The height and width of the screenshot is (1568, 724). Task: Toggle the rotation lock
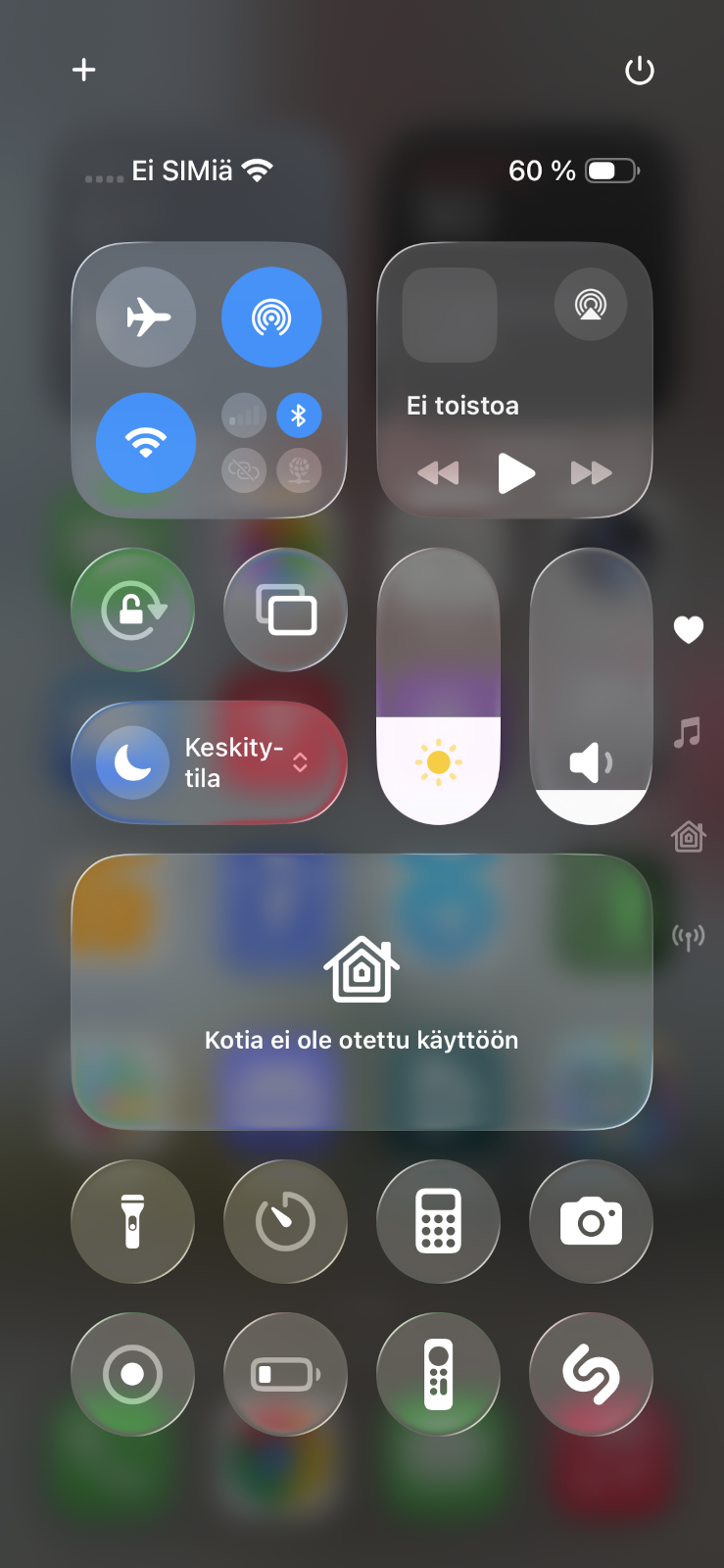(132, 610)
